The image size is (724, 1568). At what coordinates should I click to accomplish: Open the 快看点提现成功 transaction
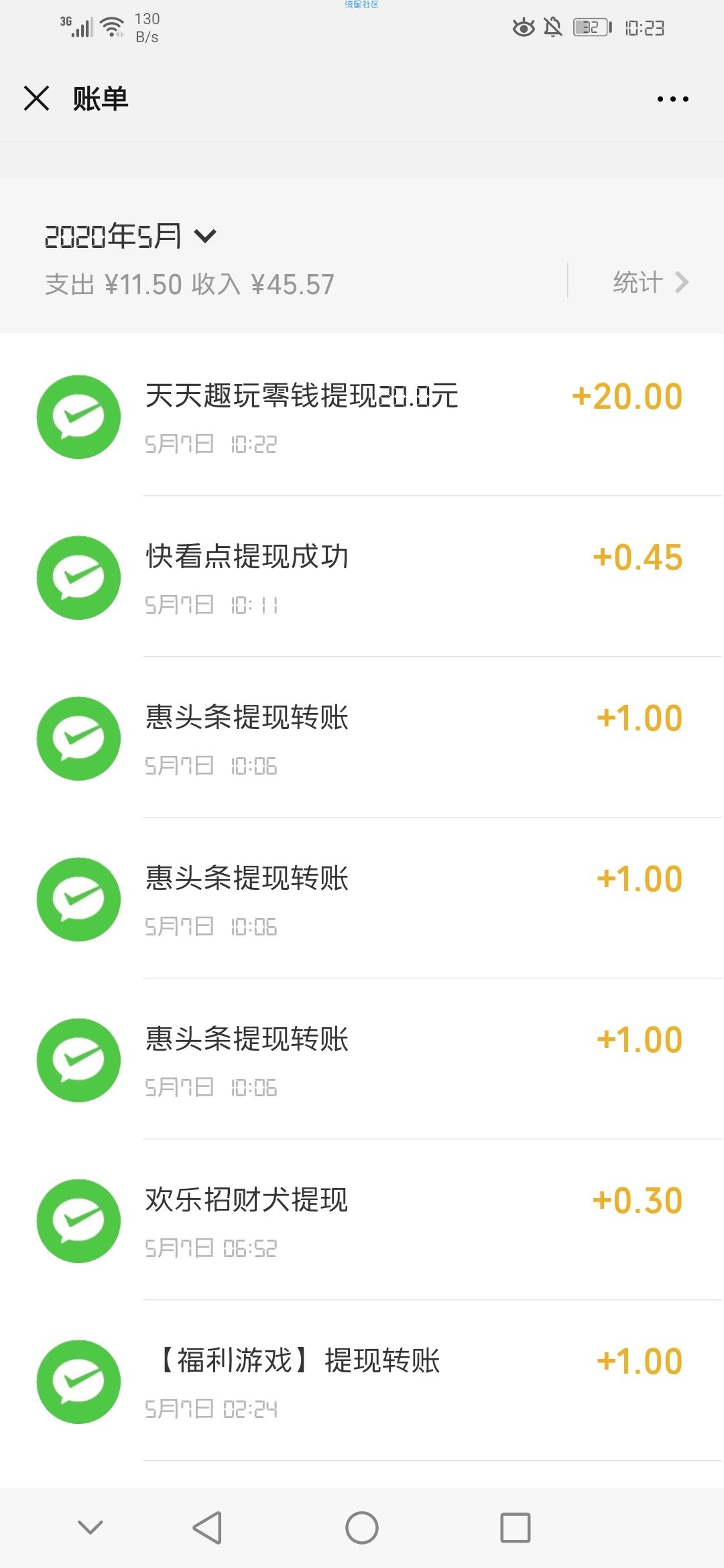(x=362, y=577)
